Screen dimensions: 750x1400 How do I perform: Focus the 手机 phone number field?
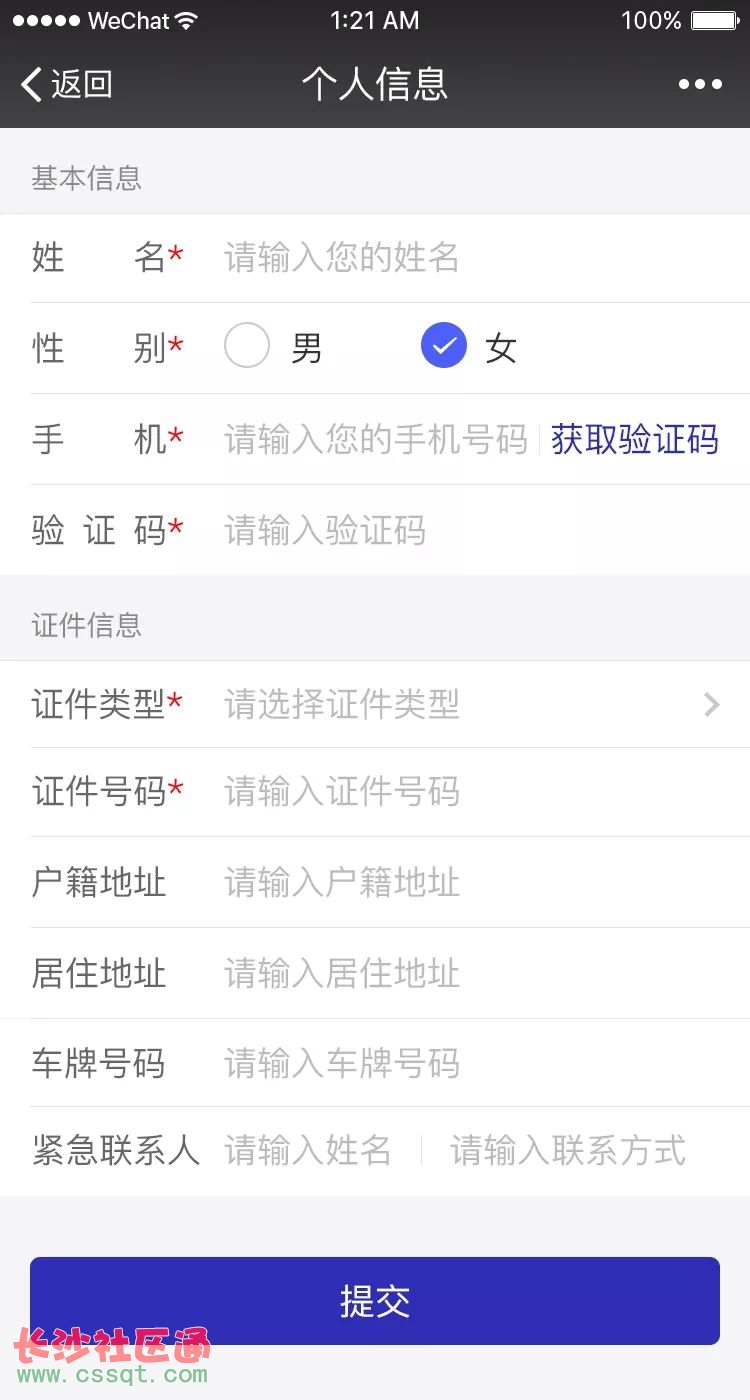[x=376, y=439]
